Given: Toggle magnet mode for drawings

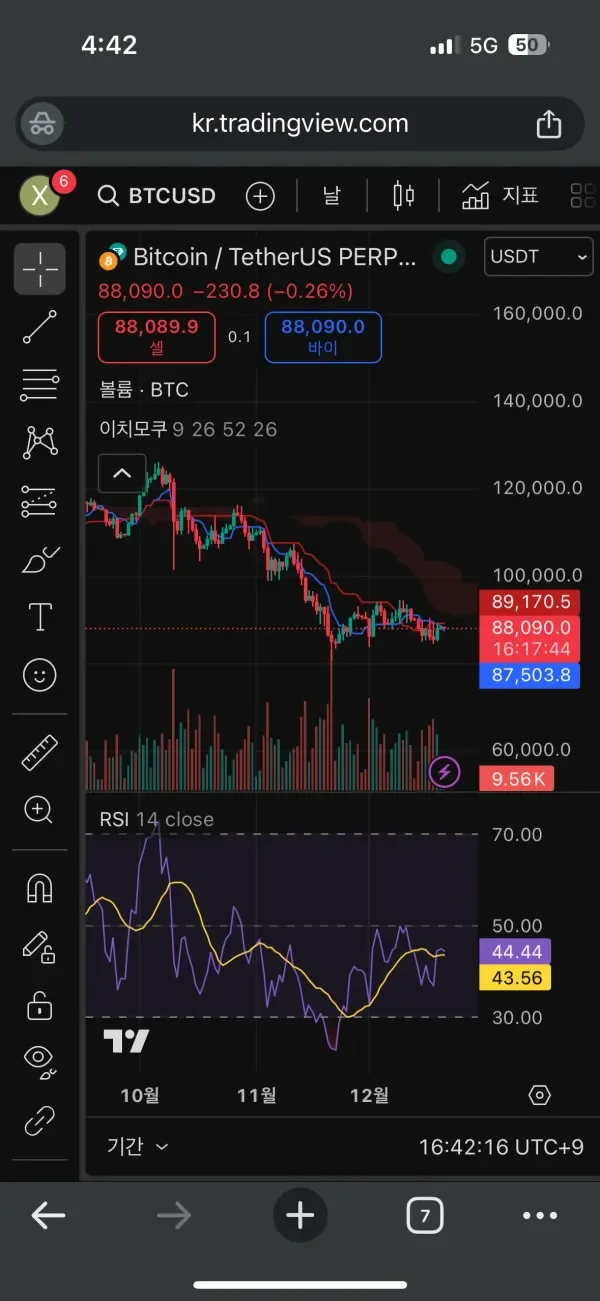Looking at the screenshot, I should tap(40, 886).
